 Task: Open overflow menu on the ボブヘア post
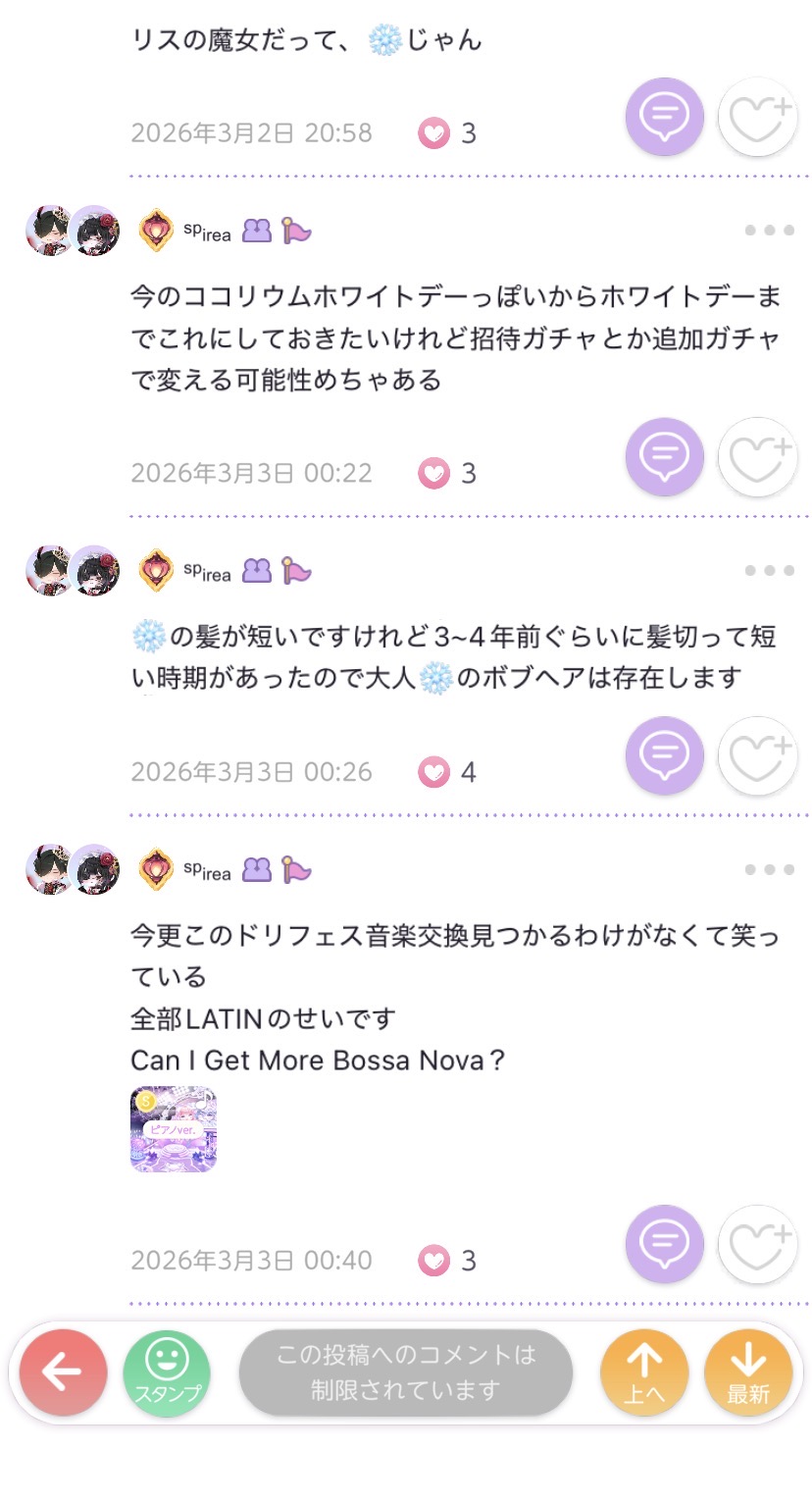(x=768, y=571)
